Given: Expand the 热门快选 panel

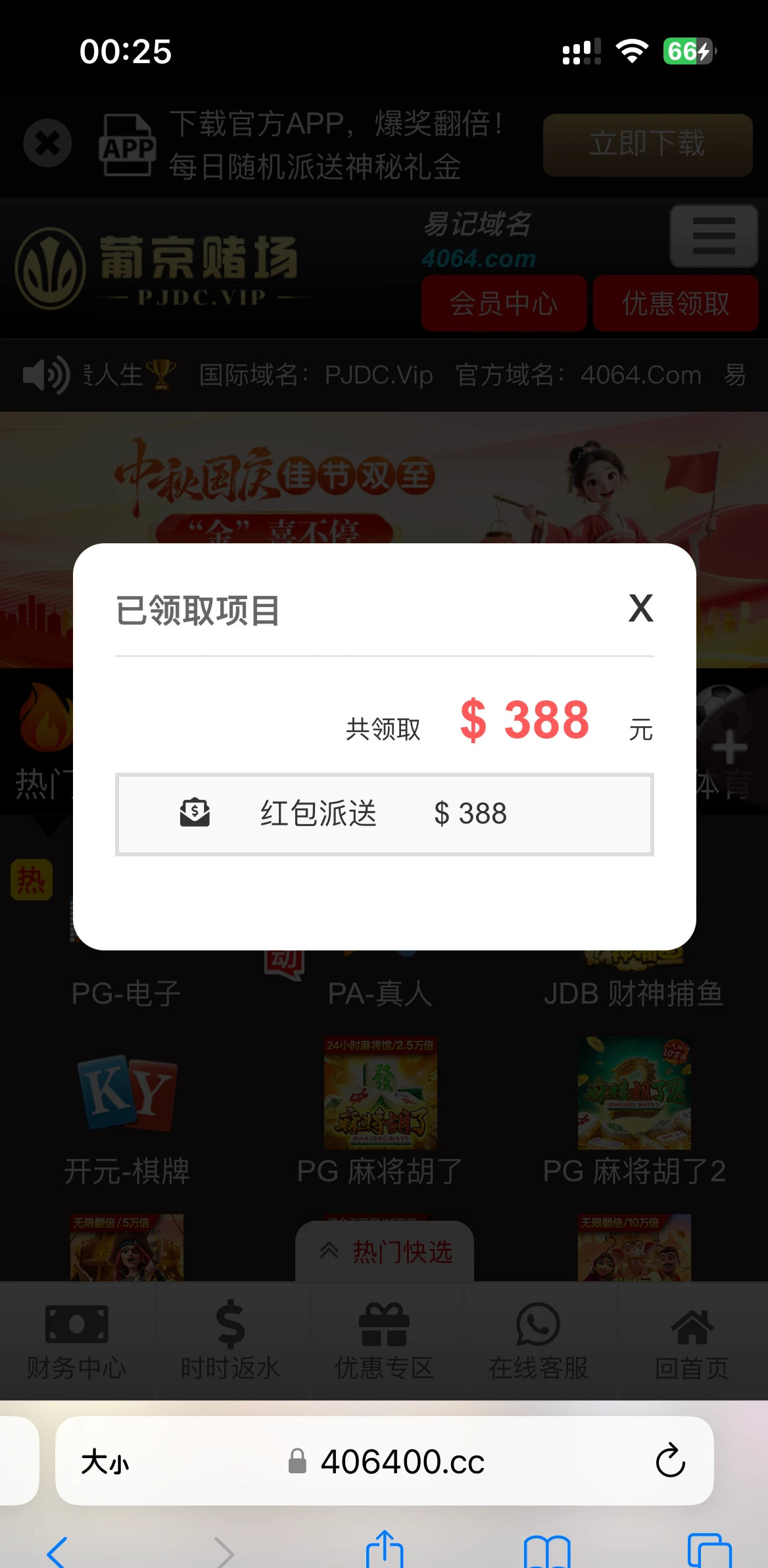Looking at the screenshot, I should tap(385, 1252).
